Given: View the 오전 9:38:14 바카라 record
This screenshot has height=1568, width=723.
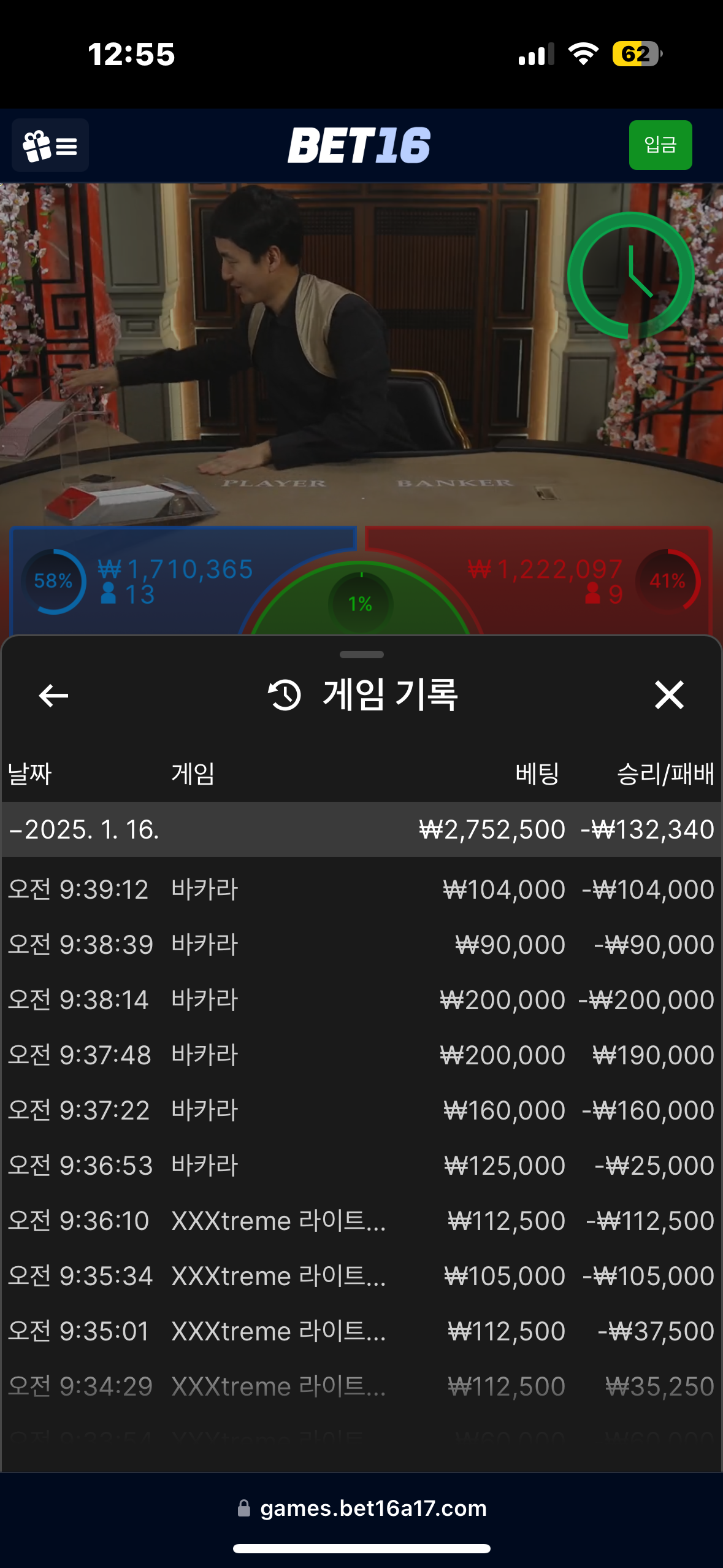Looking at the screenshot, I should [361, 1000].
